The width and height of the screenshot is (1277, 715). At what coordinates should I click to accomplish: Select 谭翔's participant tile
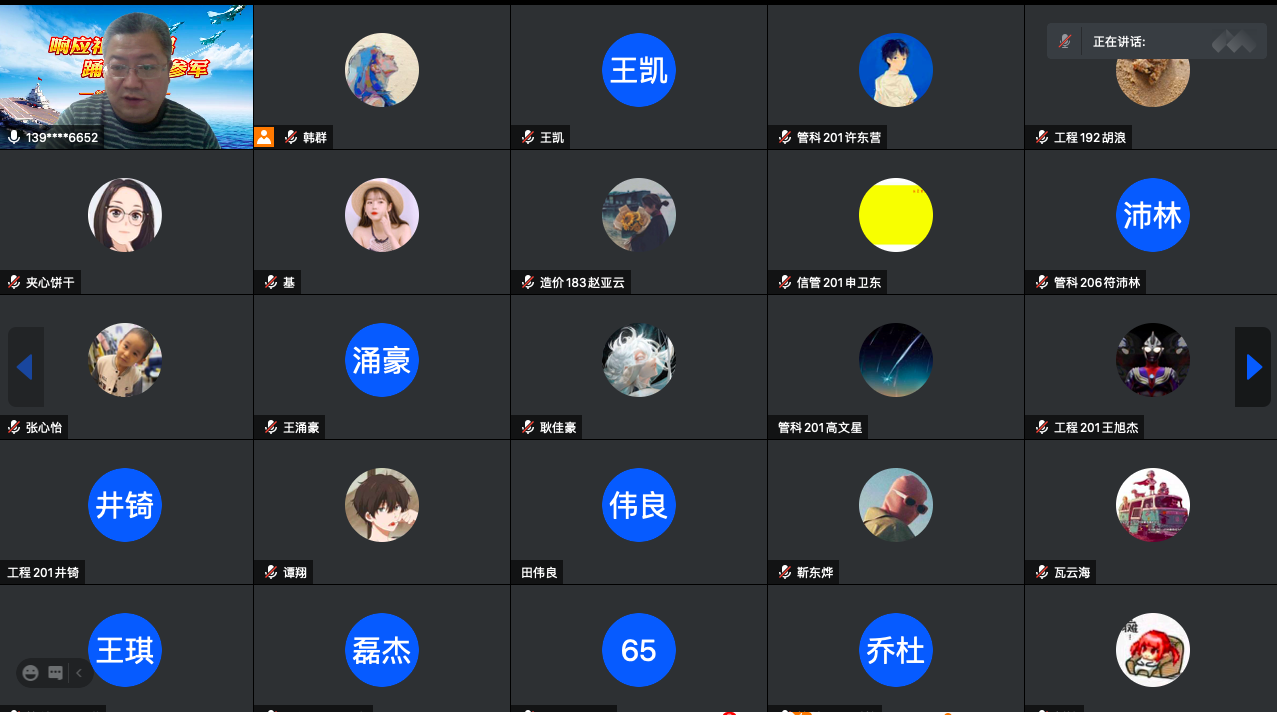tap(381, 512)
